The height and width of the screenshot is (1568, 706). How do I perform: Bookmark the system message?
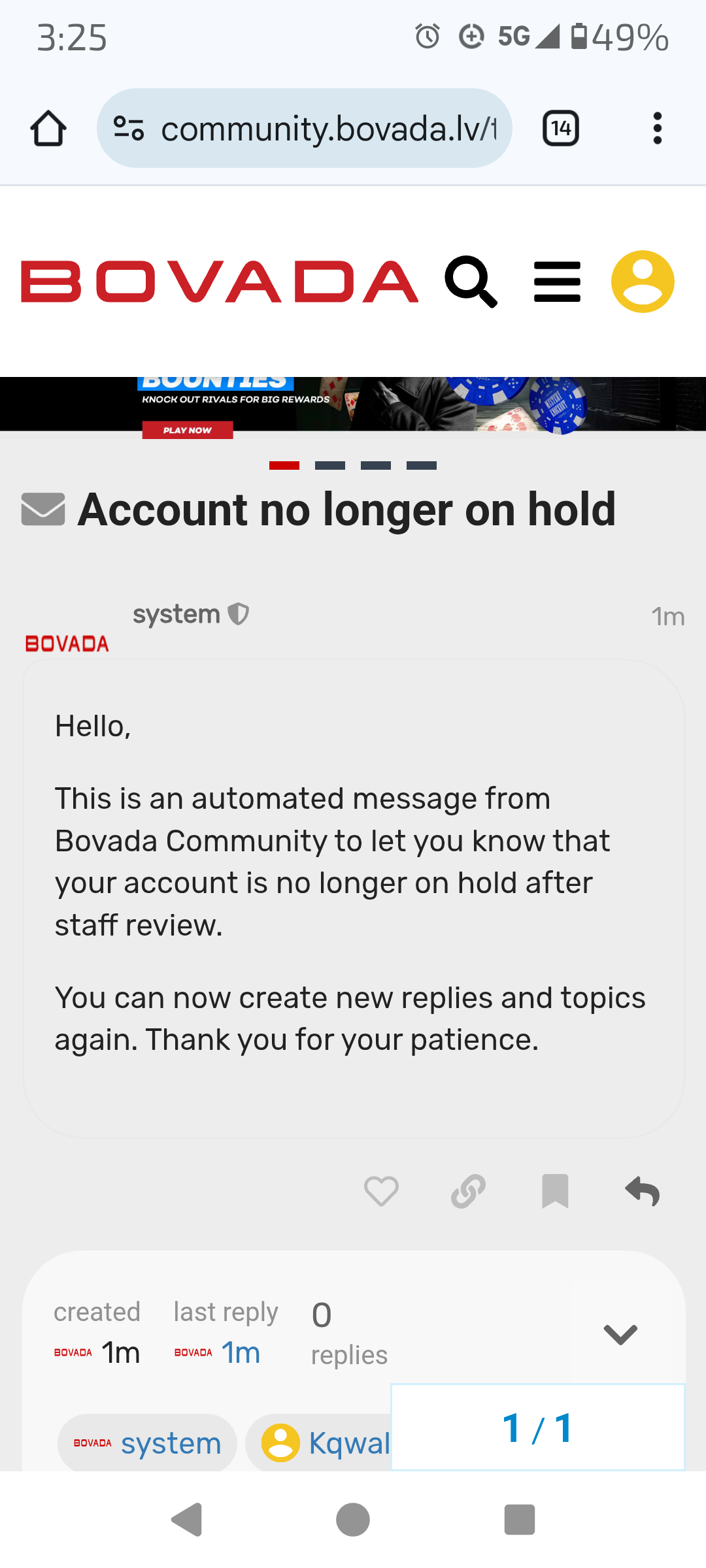tap(555, 1190)
